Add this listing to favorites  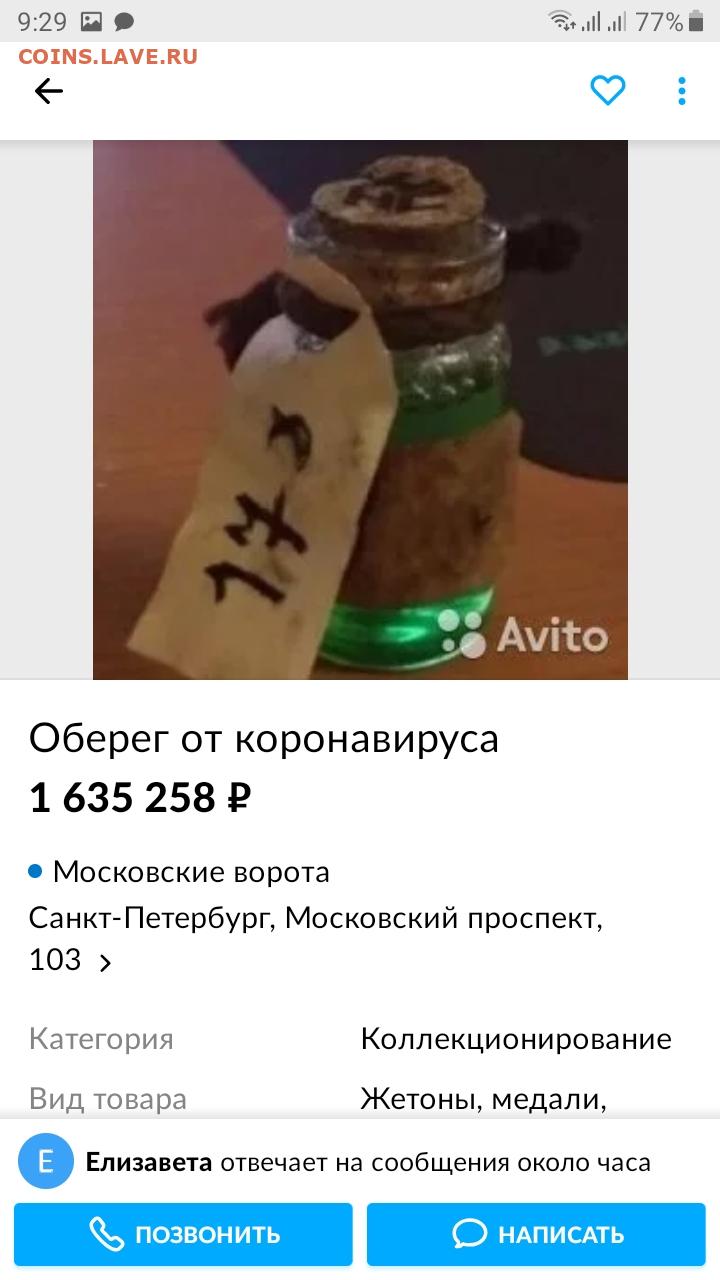point(607,91)
